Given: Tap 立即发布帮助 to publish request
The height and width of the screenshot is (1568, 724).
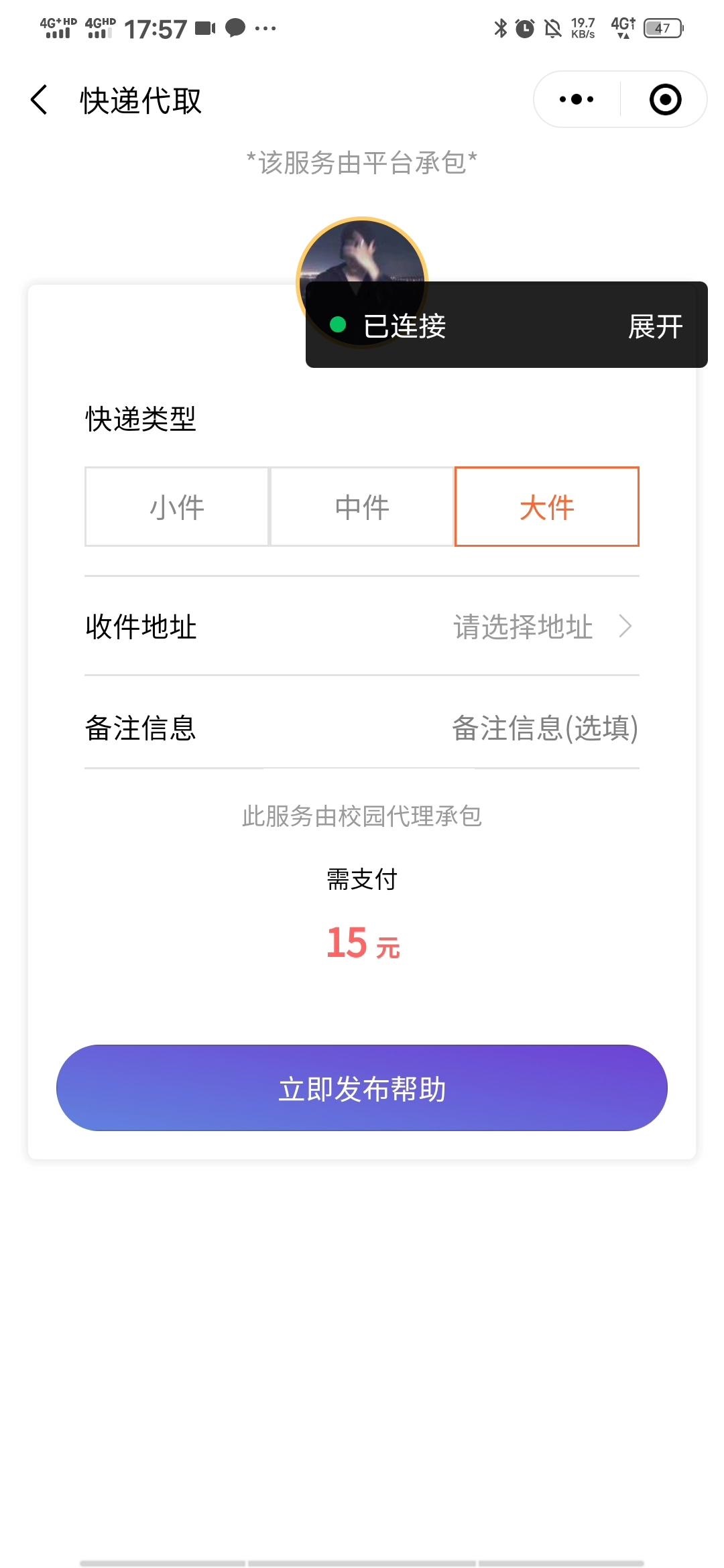Looking at the screenshot, I should click(x=362, y=1088).
